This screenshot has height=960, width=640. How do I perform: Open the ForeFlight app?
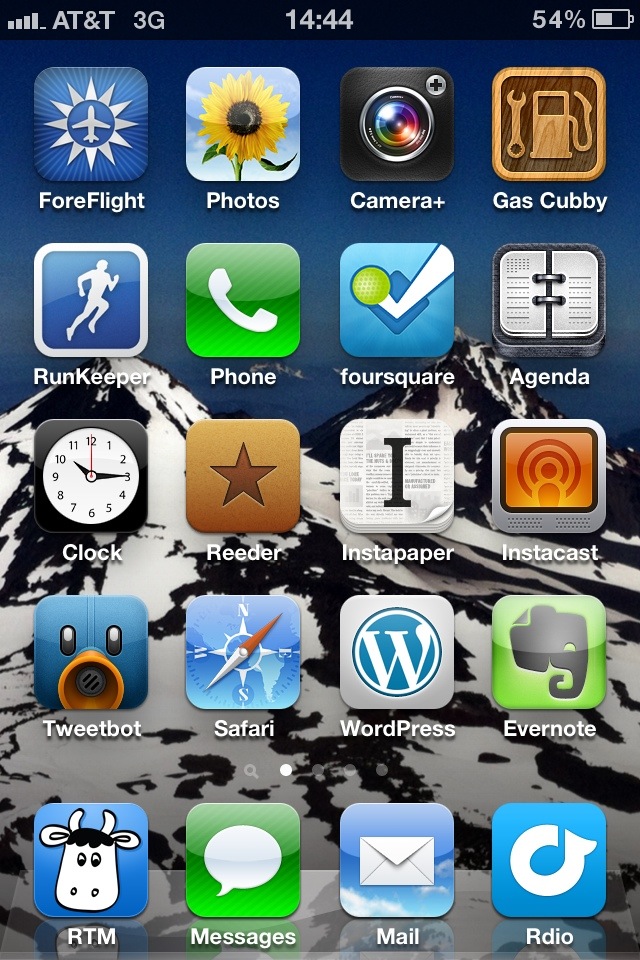pos(91,124)
